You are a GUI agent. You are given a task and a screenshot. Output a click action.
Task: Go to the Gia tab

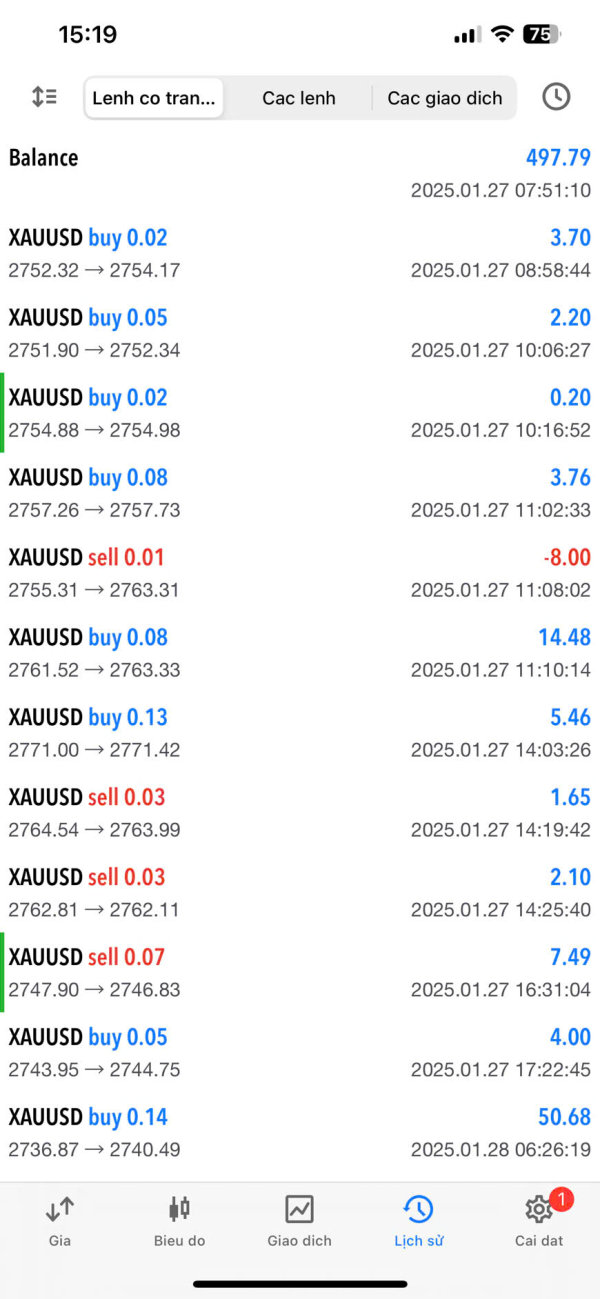(60, 1221)
